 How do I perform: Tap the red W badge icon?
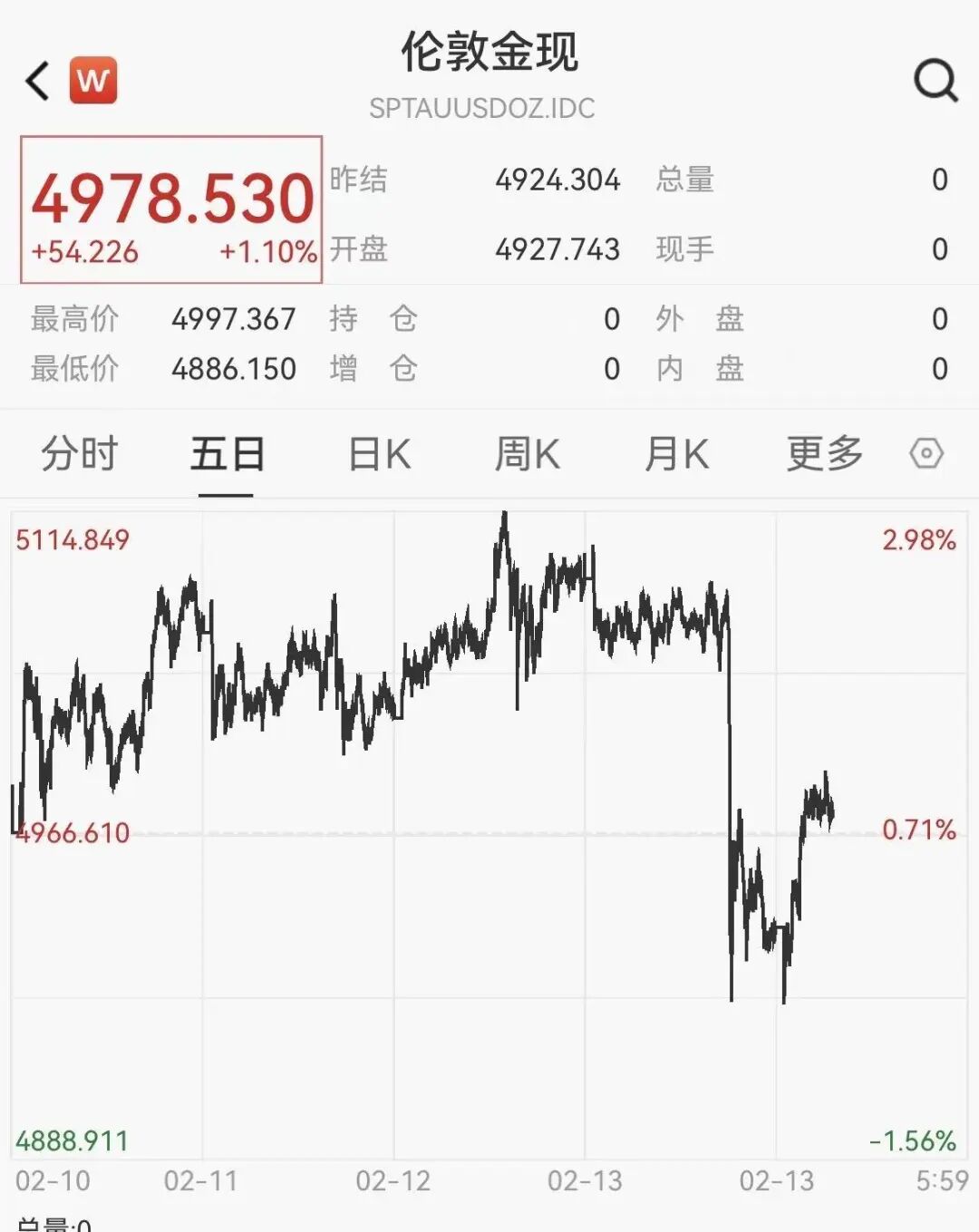click(93, 81)
